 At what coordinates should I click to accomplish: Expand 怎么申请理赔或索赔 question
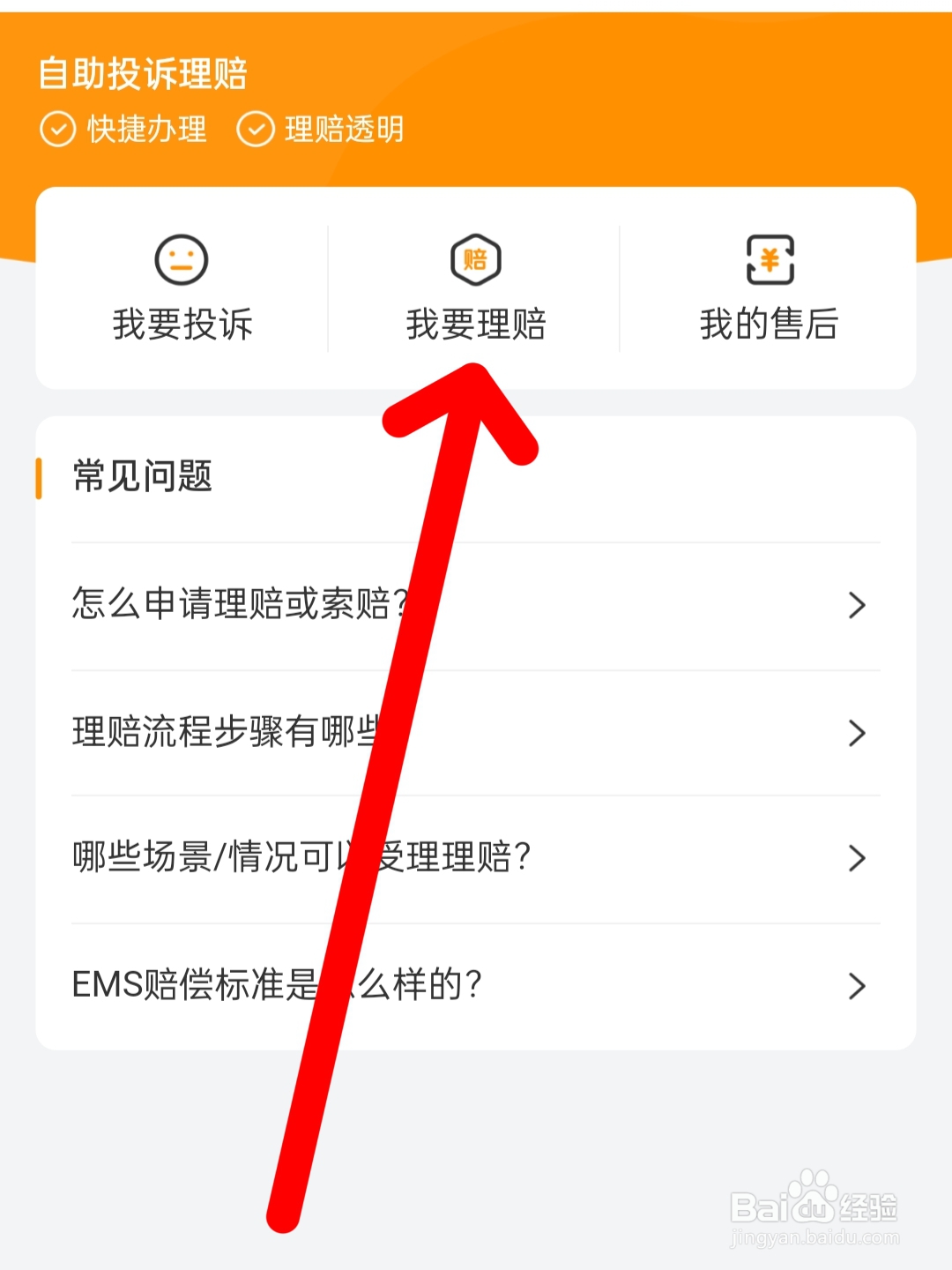tap(856, 606)
